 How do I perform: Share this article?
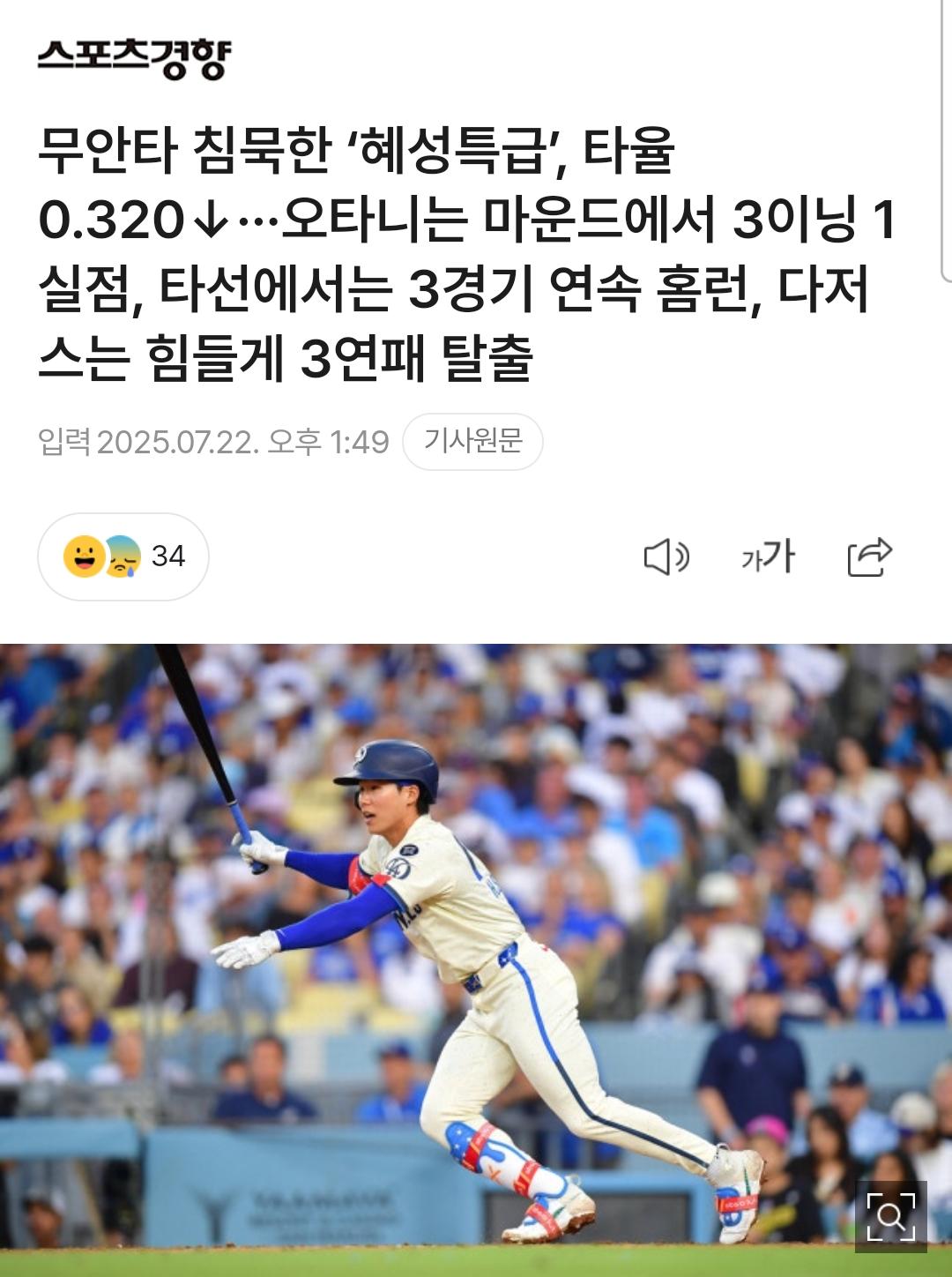869,557
